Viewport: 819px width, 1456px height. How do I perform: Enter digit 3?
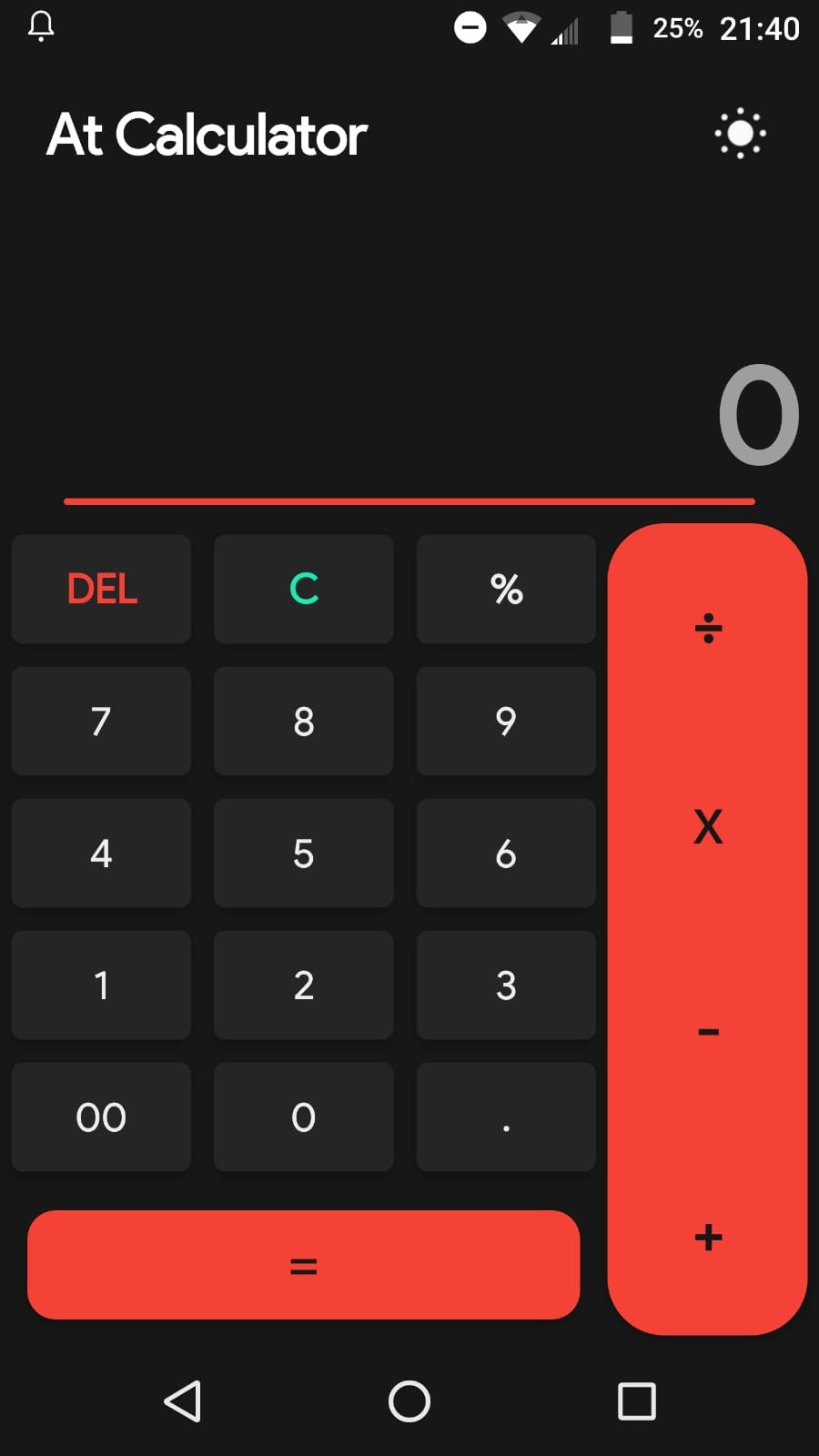click(506, 985)
